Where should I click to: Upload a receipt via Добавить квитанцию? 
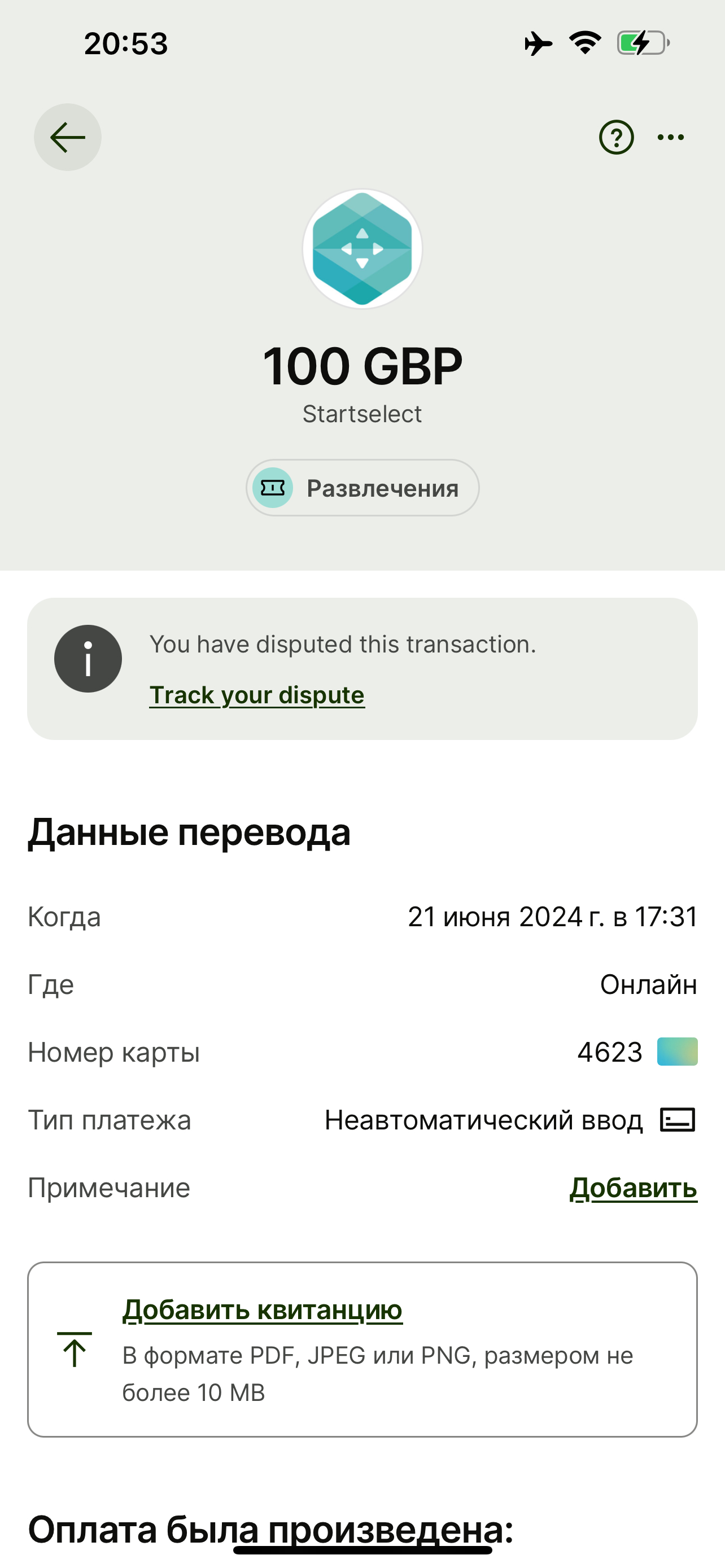point(263,1309)
